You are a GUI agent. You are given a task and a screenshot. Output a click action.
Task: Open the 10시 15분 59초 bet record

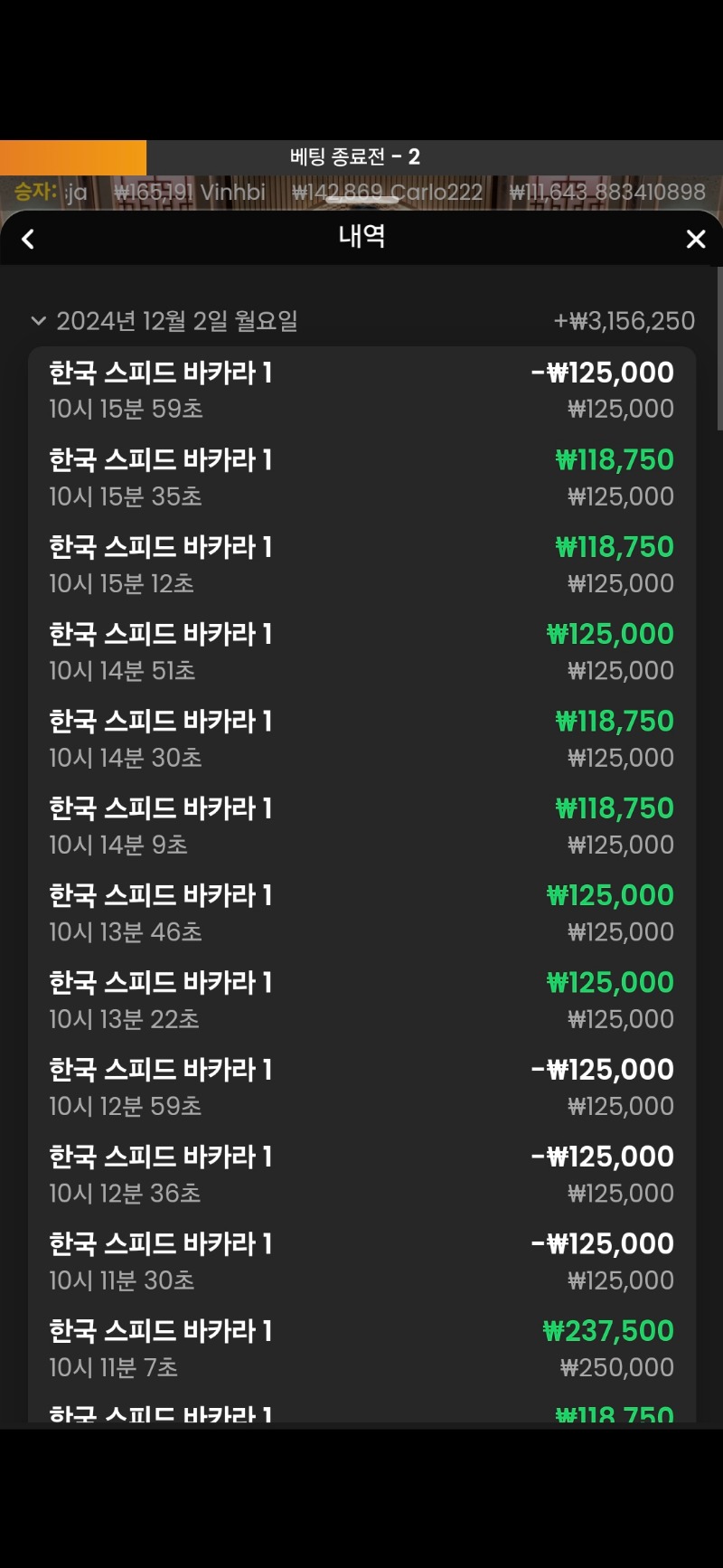click(x=361, y=390)
